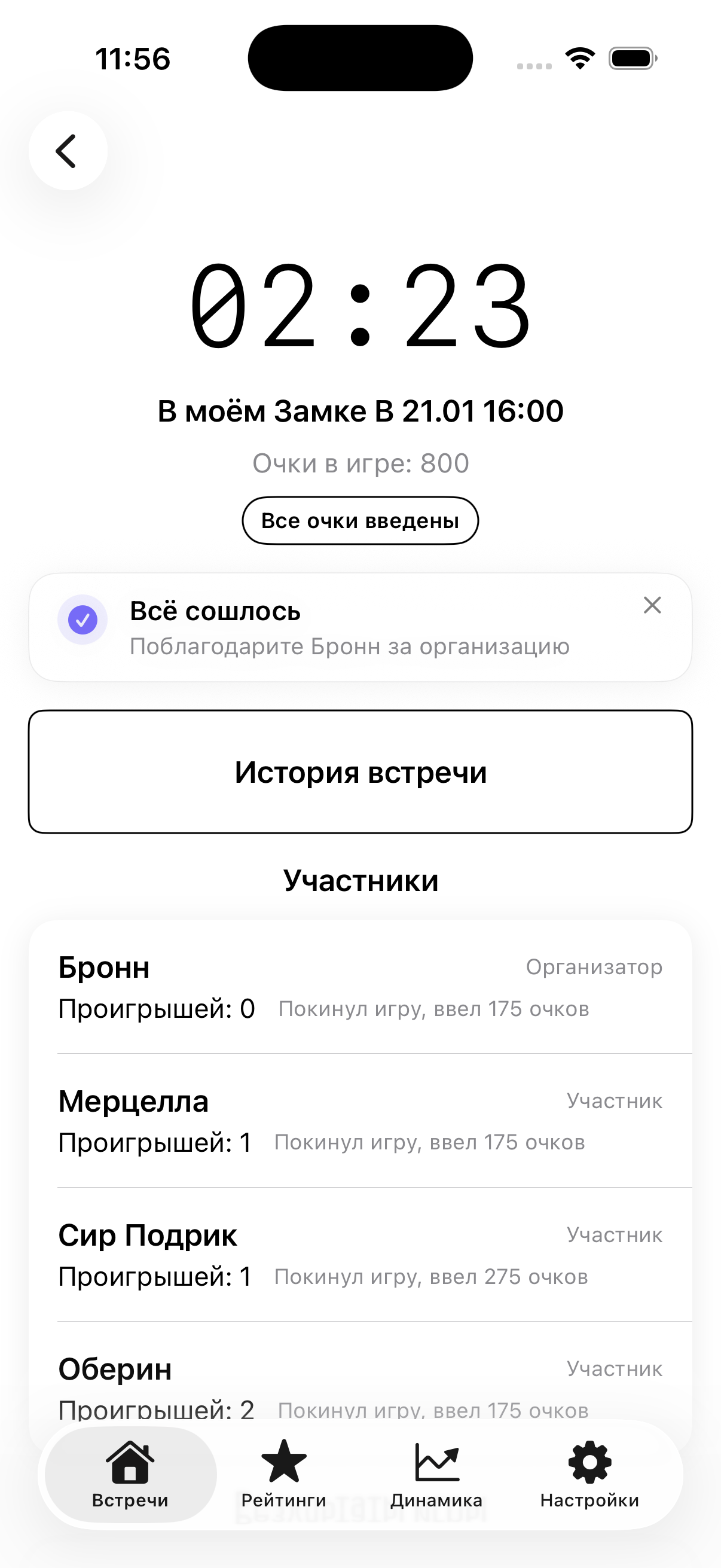Tap the battery indicator in the status bar
Image resolution: width=721 pixels, height=1568 pixels.
tap(631, 57)
